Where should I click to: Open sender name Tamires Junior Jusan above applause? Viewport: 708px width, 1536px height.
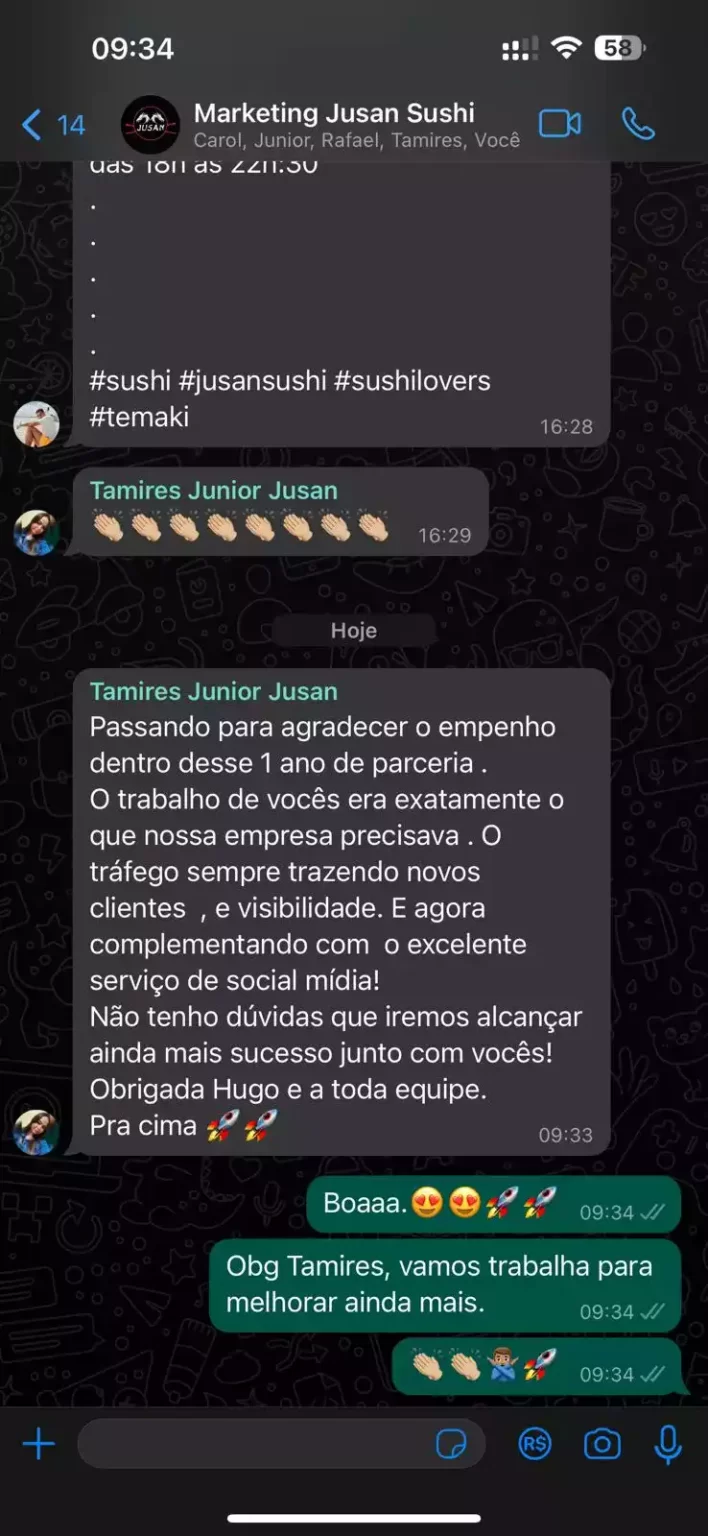(x=213, y=491)
